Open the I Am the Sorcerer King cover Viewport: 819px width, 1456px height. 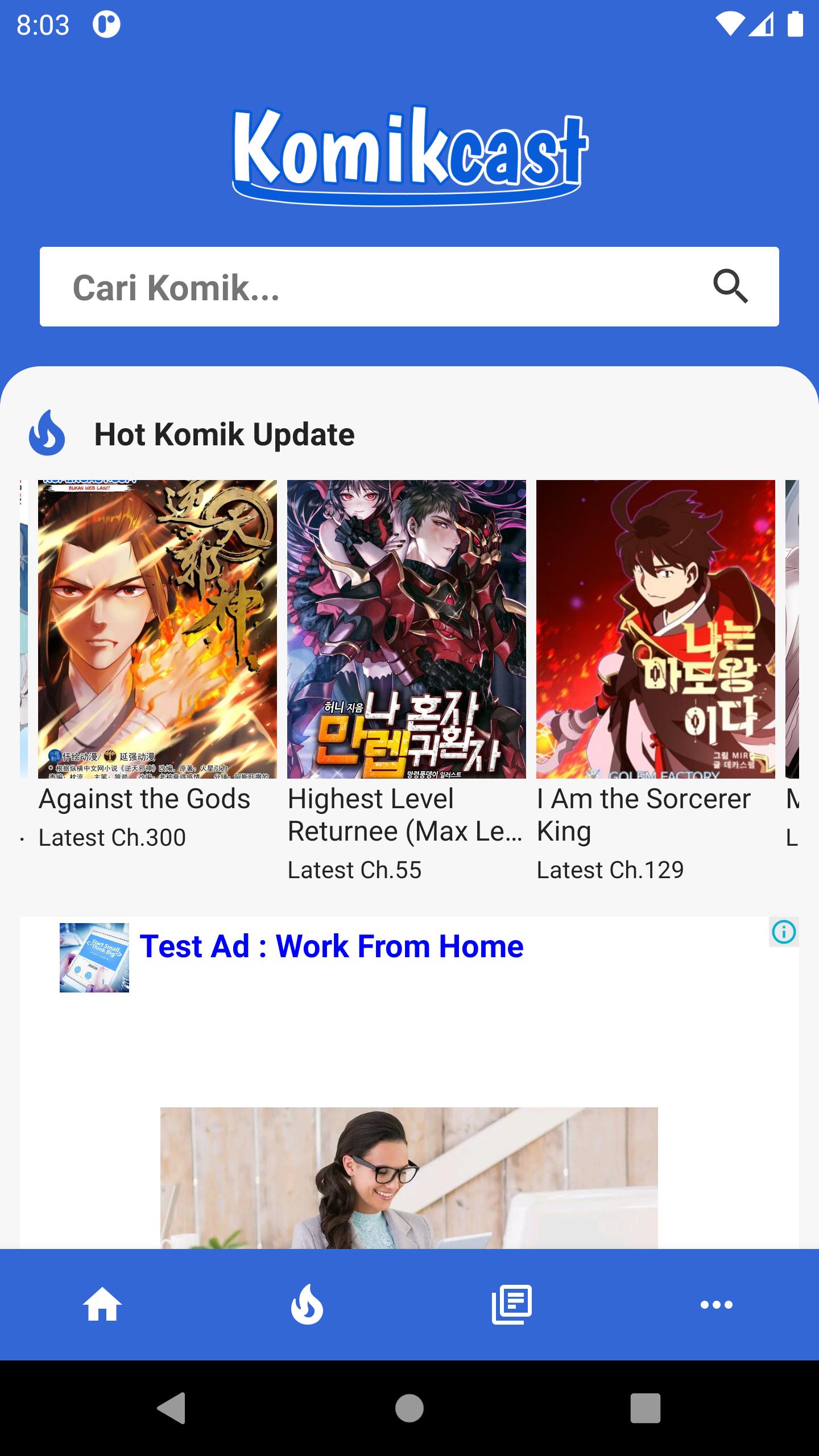tap(654, 631)
